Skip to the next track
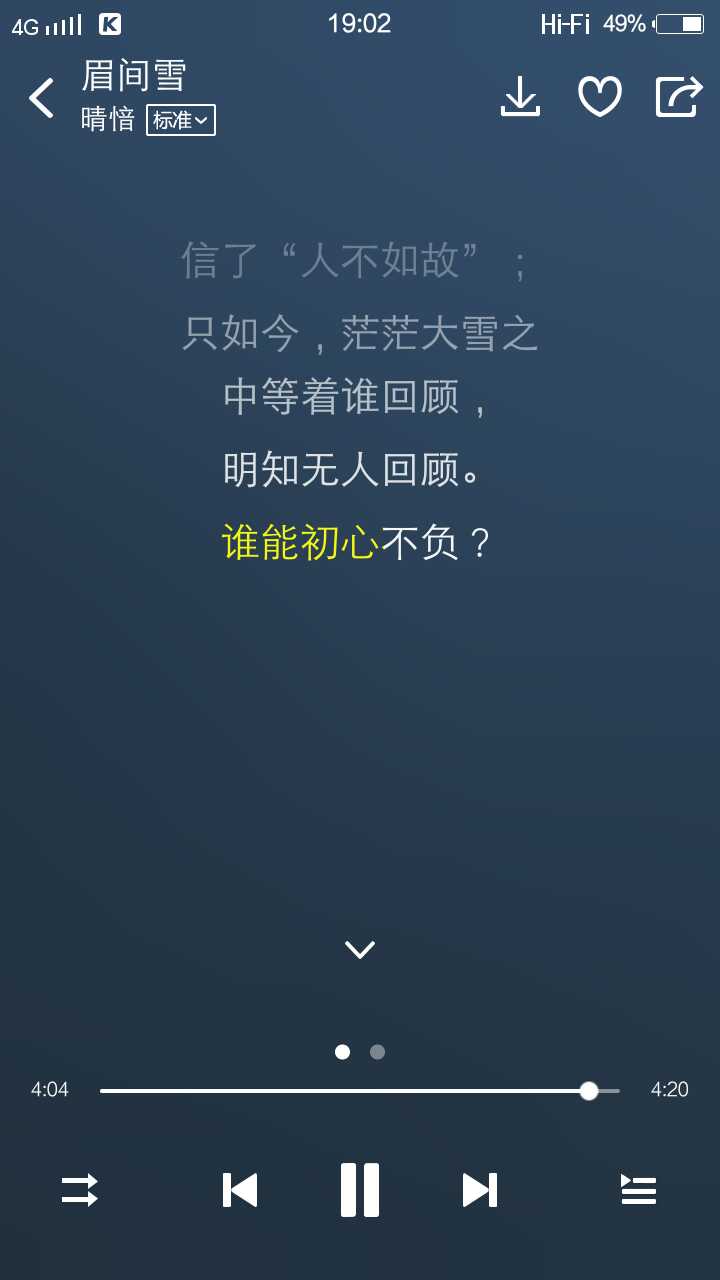 click(x=480, y=1190)
